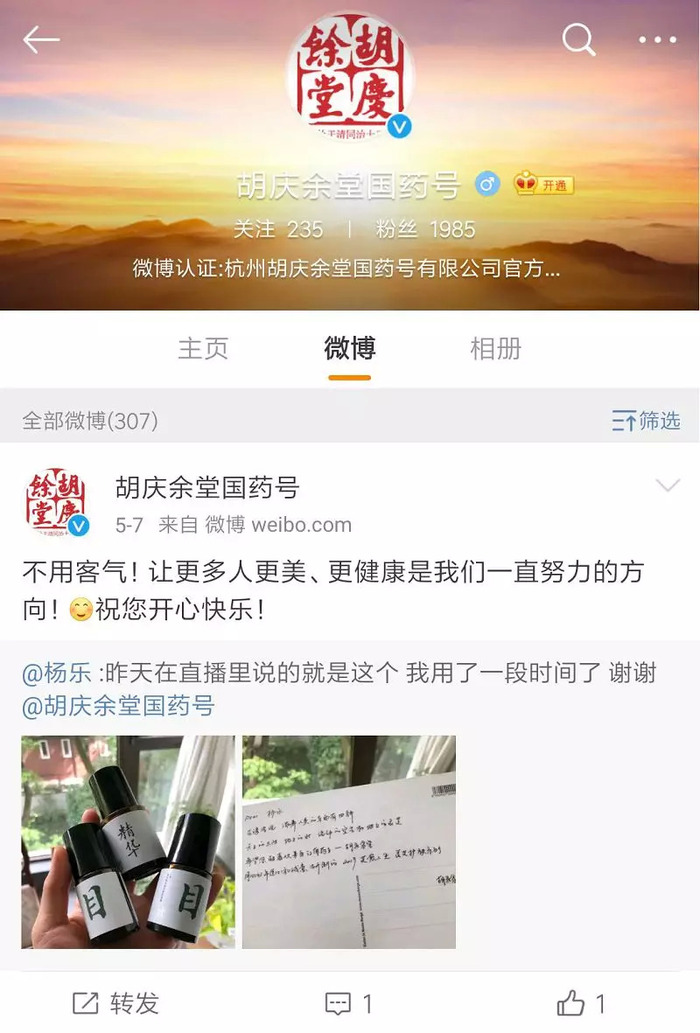
Task: Open the 筛选 filter
Action: coord(646,421)
